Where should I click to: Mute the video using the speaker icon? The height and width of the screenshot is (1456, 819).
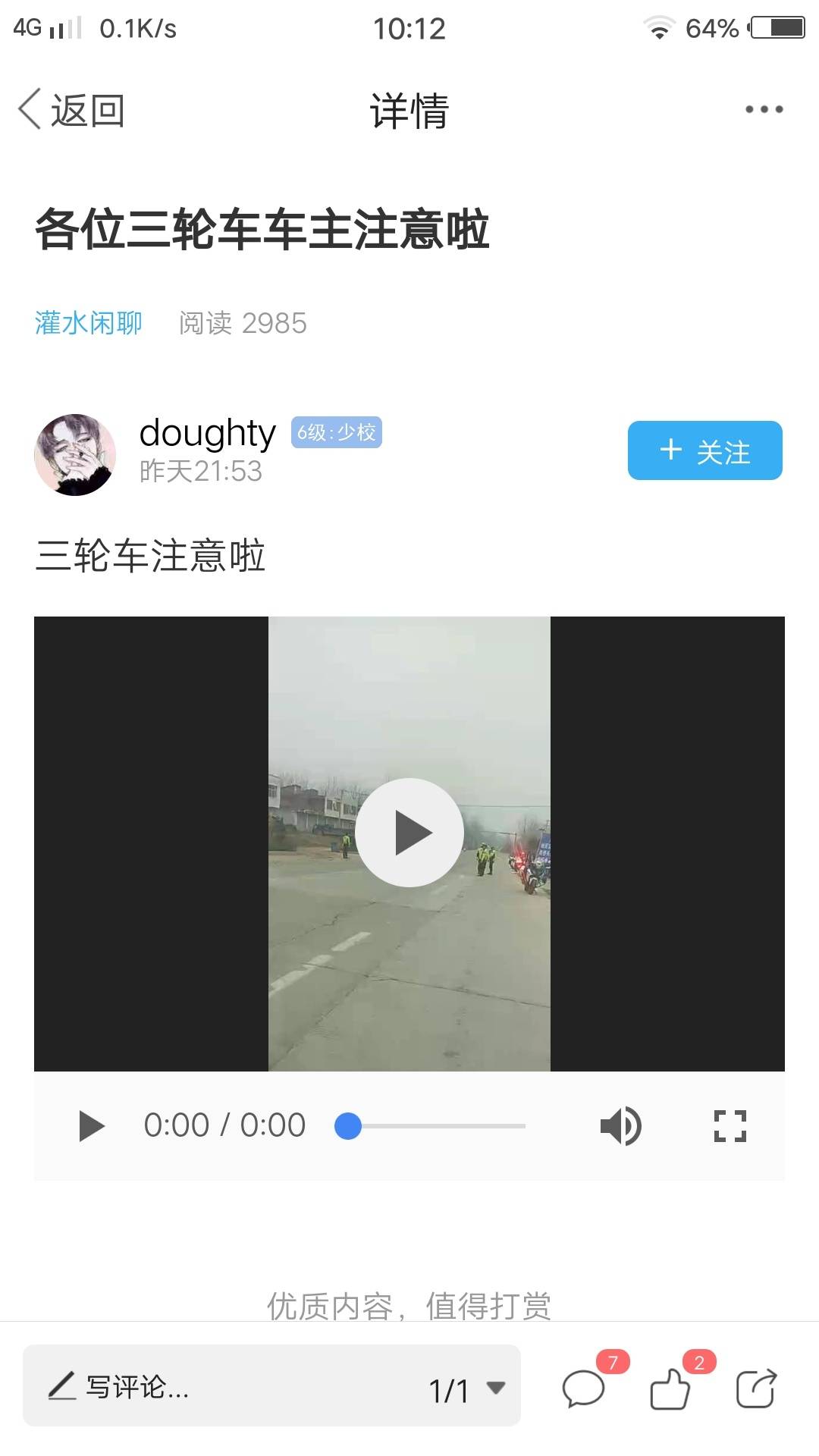(620, 1126)
